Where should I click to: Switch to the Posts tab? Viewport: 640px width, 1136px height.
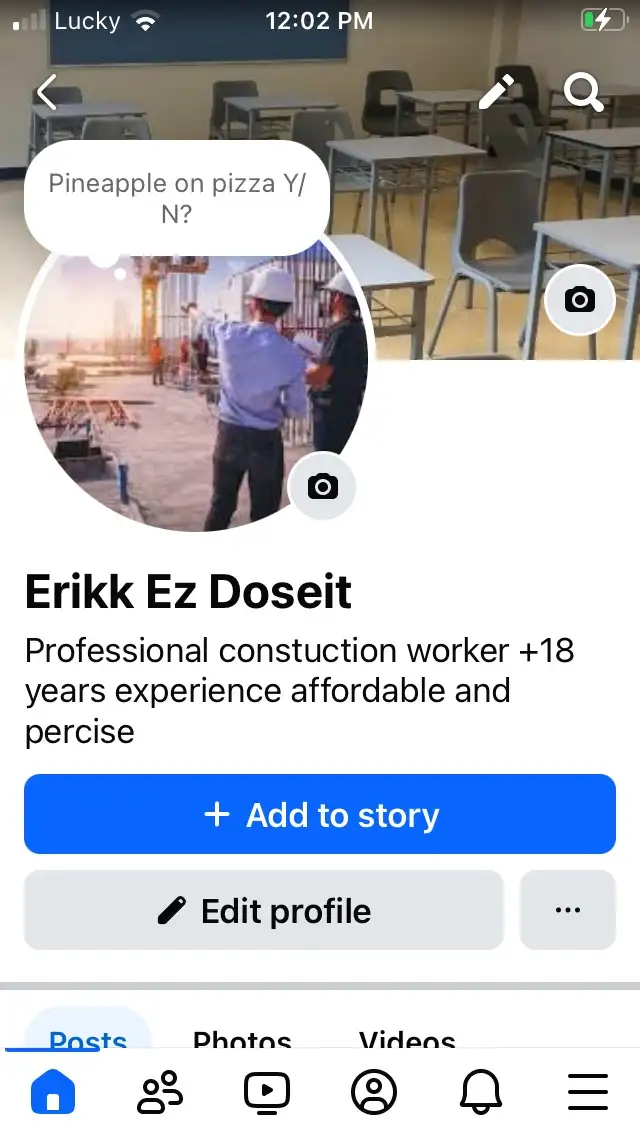click(x=88, y=1036)
